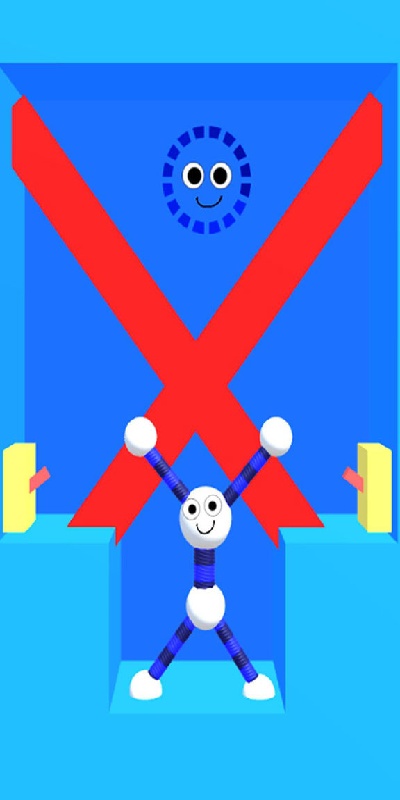400x800 pixels.
Task: Select the stretchy character's smiling head
Action: pos(205,517)
